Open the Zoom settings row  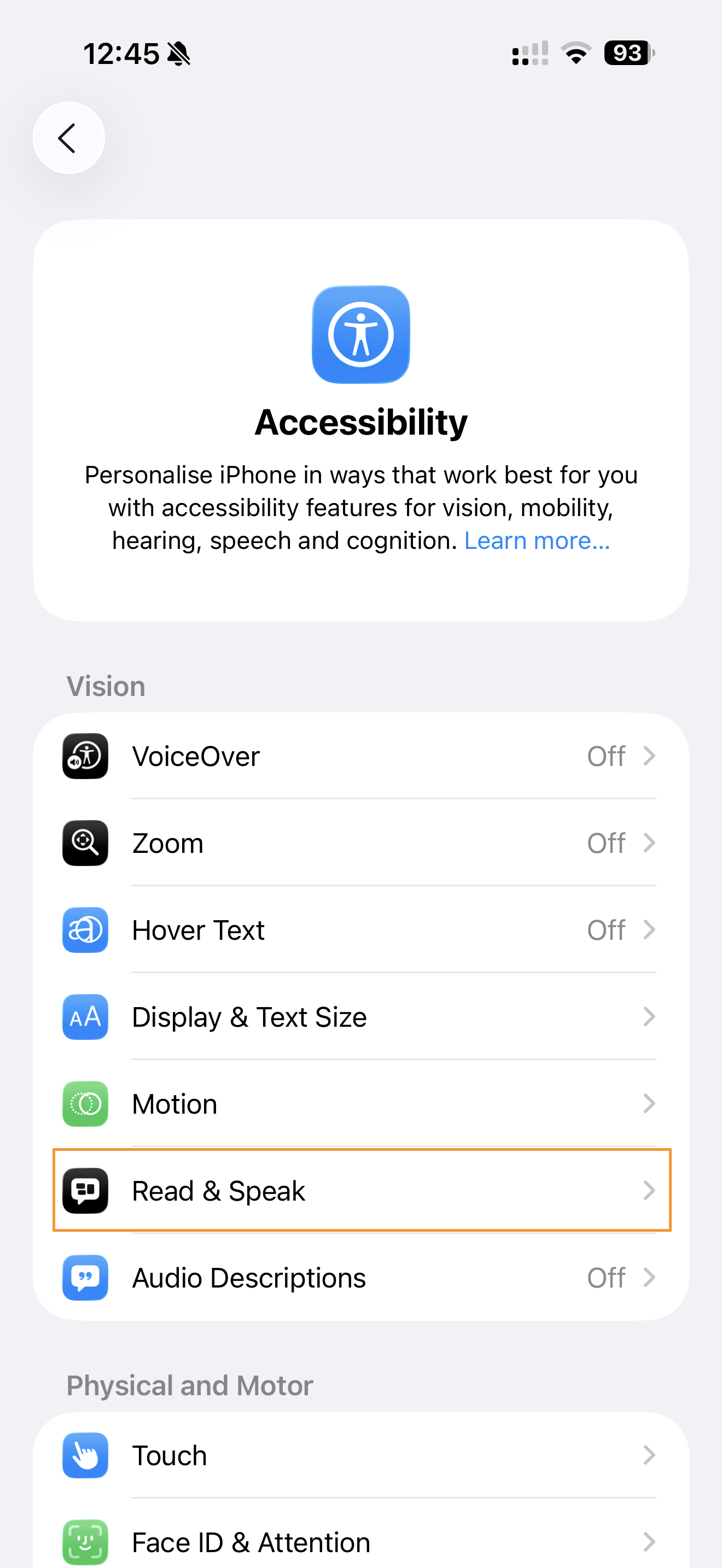point(361,843)
